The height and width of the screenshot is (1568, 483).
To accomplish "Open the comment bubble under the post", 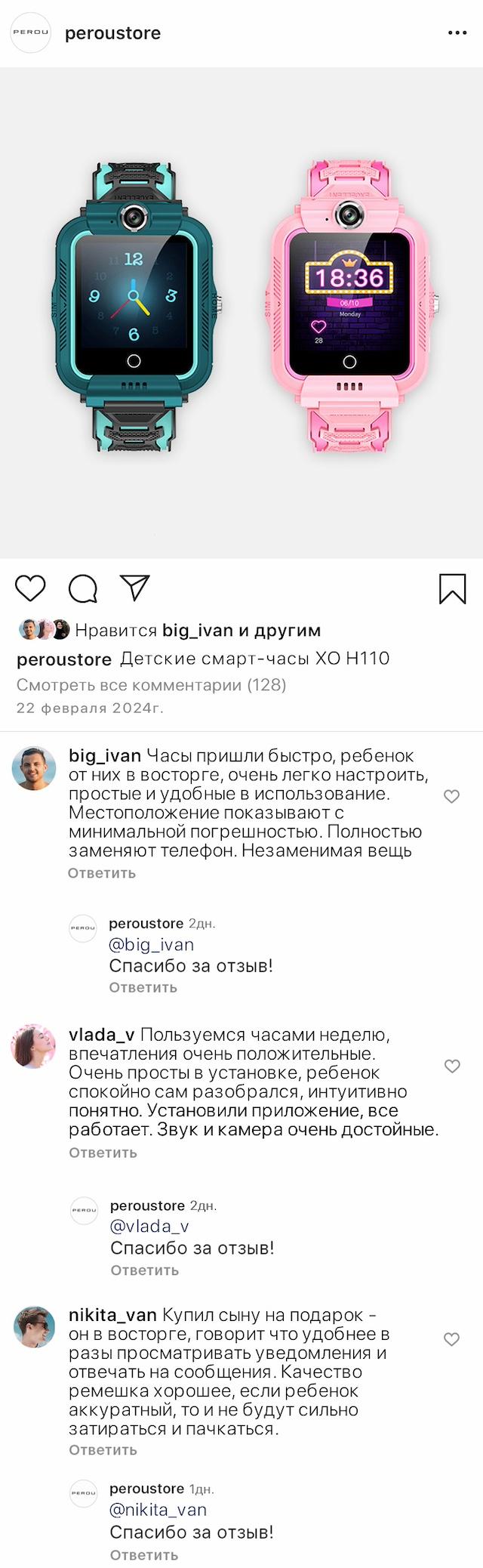I will click(82, 588).
